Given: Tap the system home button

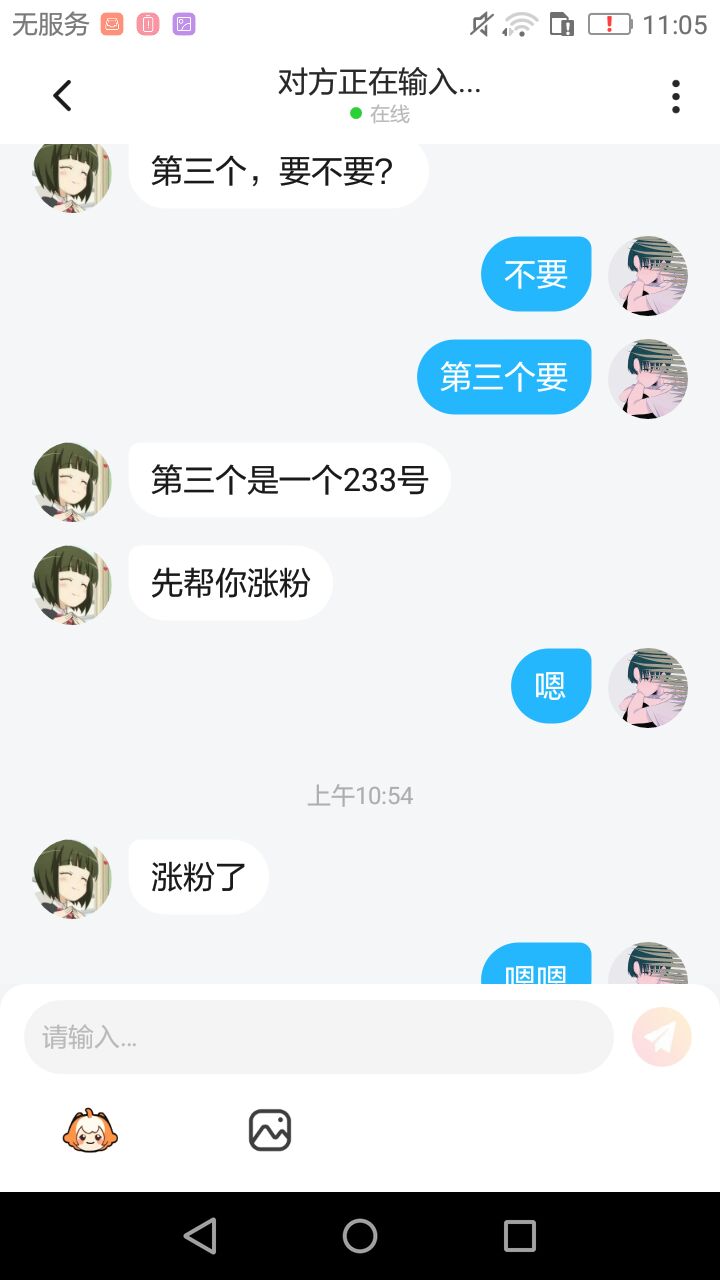Looking at the screenshot, I should point(360,1236).
